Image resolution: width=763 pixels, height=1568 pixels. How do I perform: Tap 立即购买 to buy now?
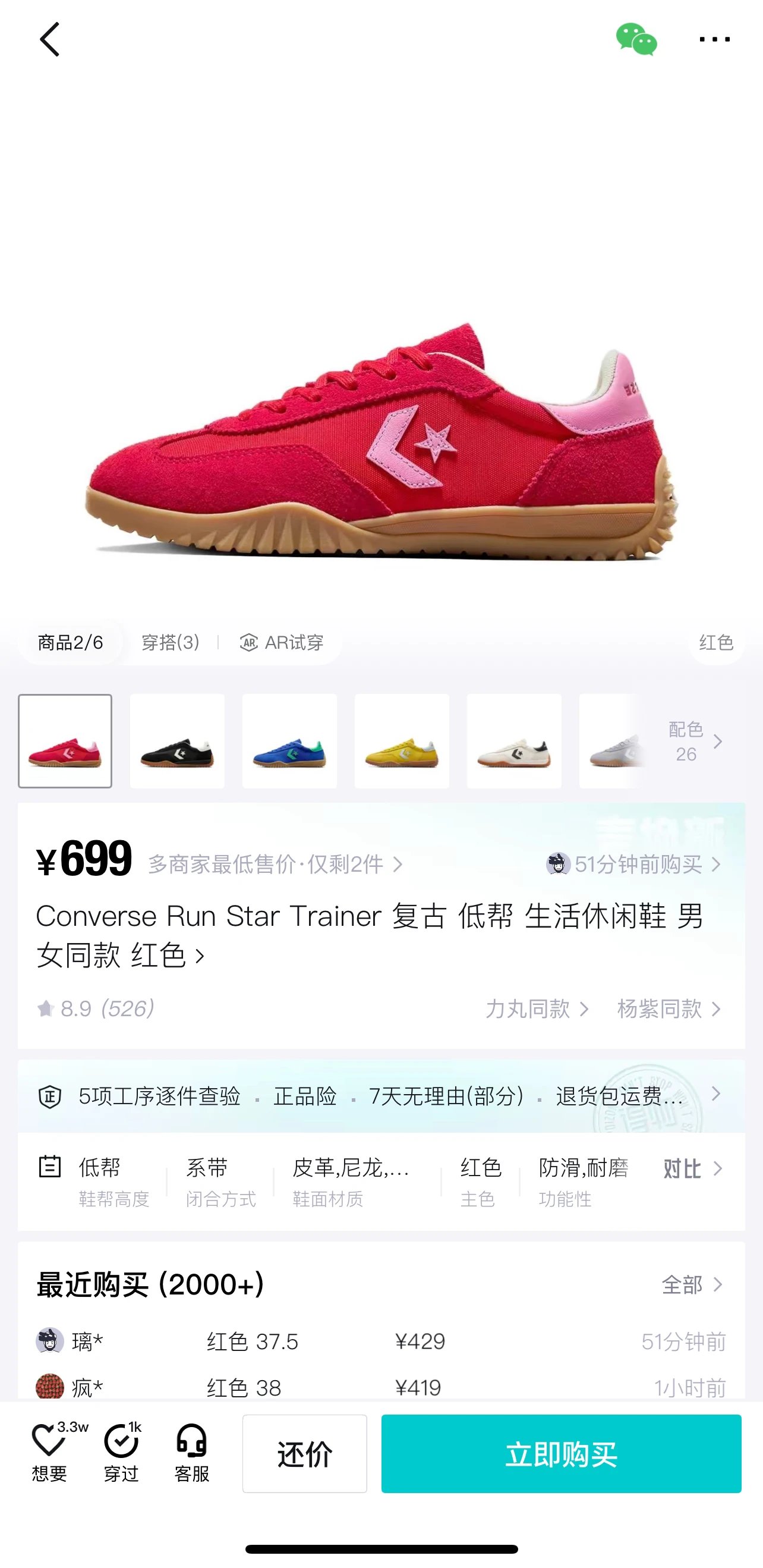pos(561,1454)
